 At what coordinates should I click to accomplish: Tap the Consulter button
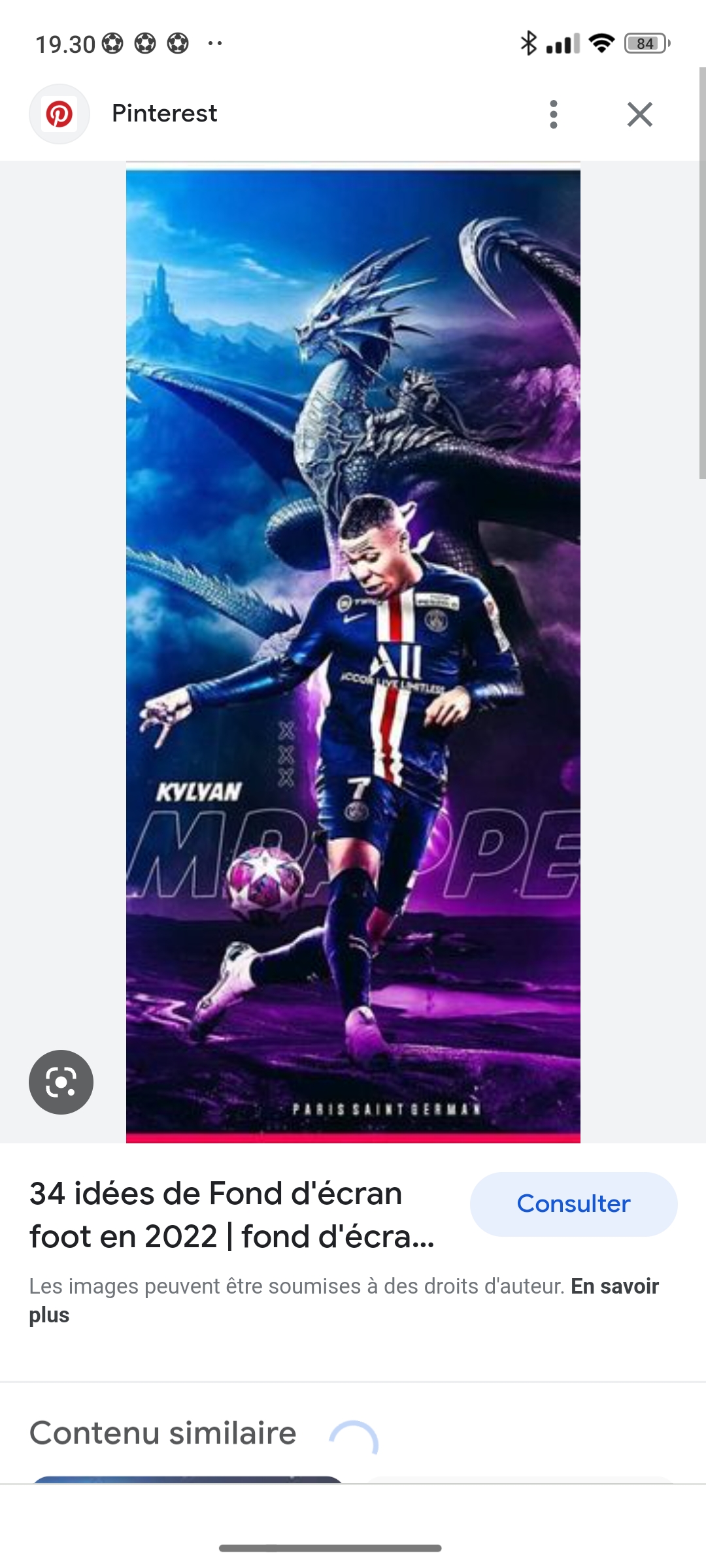573,1203
